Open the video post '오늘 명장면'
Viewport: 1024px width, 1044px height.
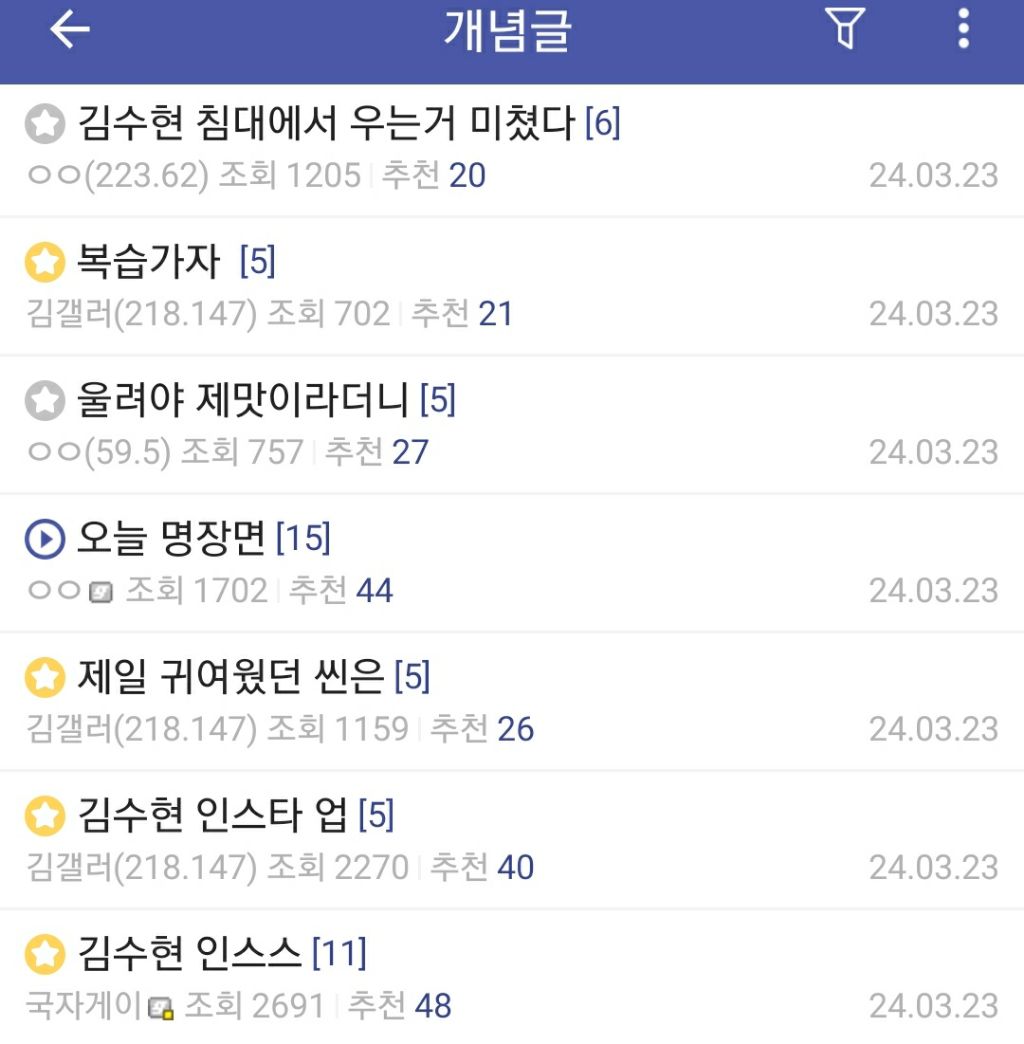point(171,539)
